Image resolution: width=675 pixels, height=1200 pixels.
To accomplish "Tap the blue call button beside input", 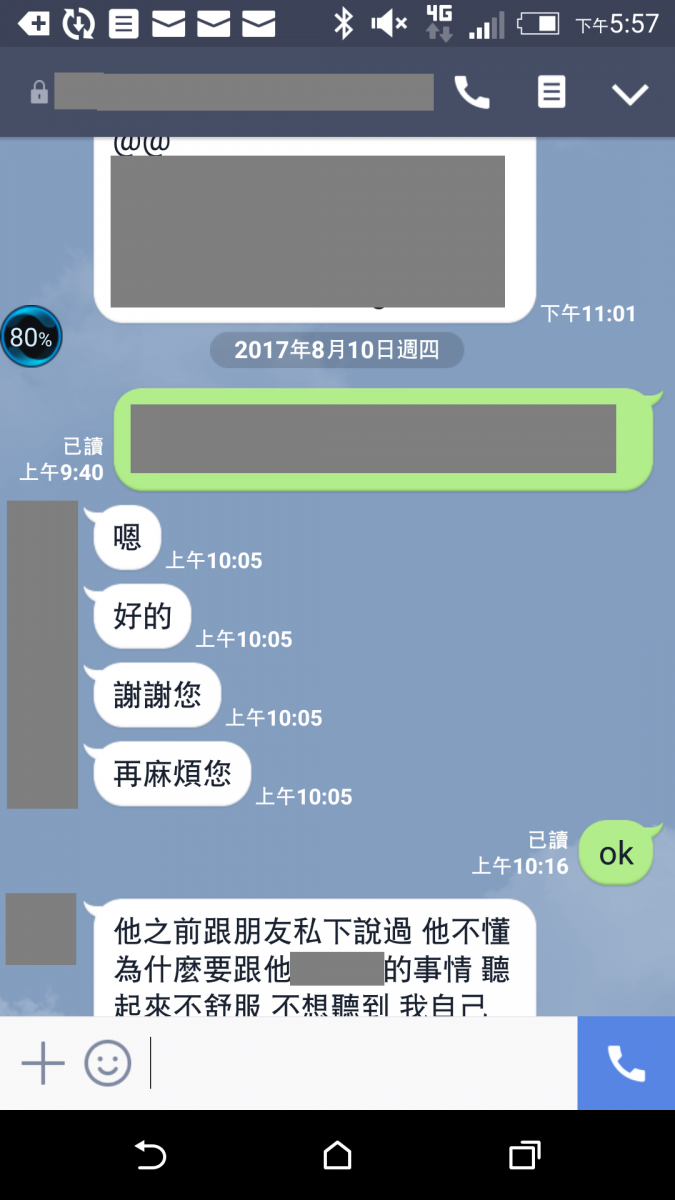I will pyautogui.click(x=626, y=1063).
